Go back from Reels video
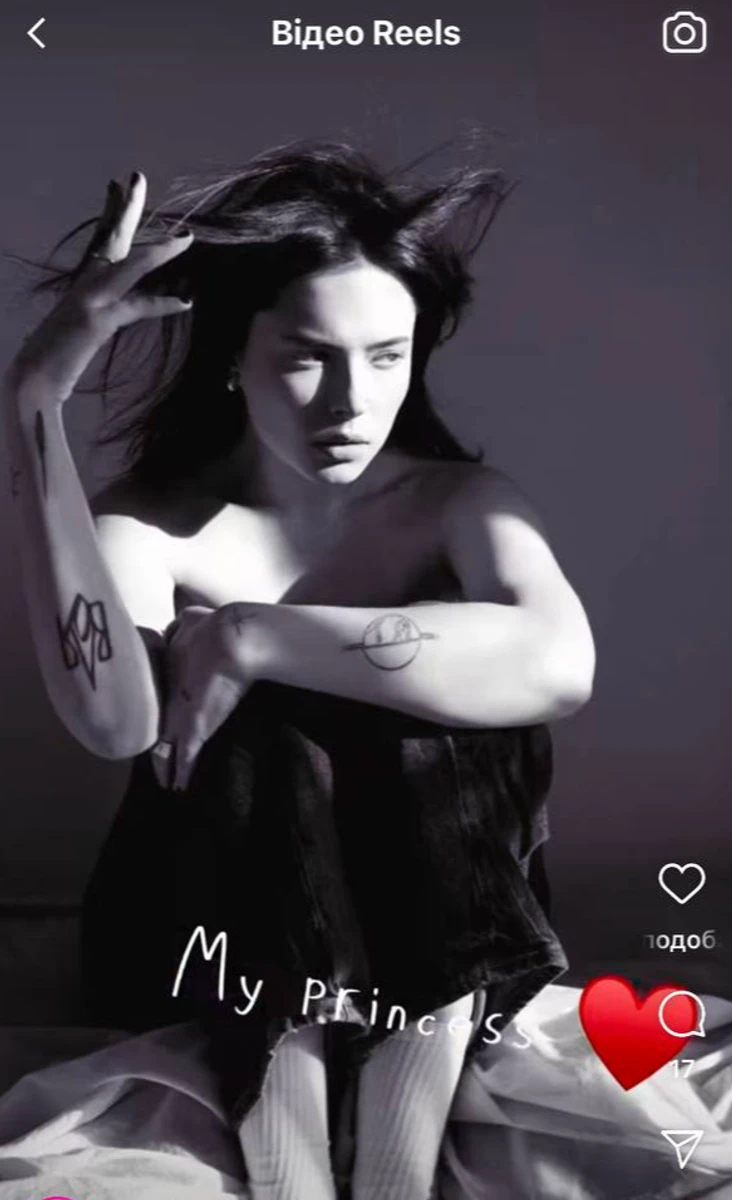 tap(37, 34)
